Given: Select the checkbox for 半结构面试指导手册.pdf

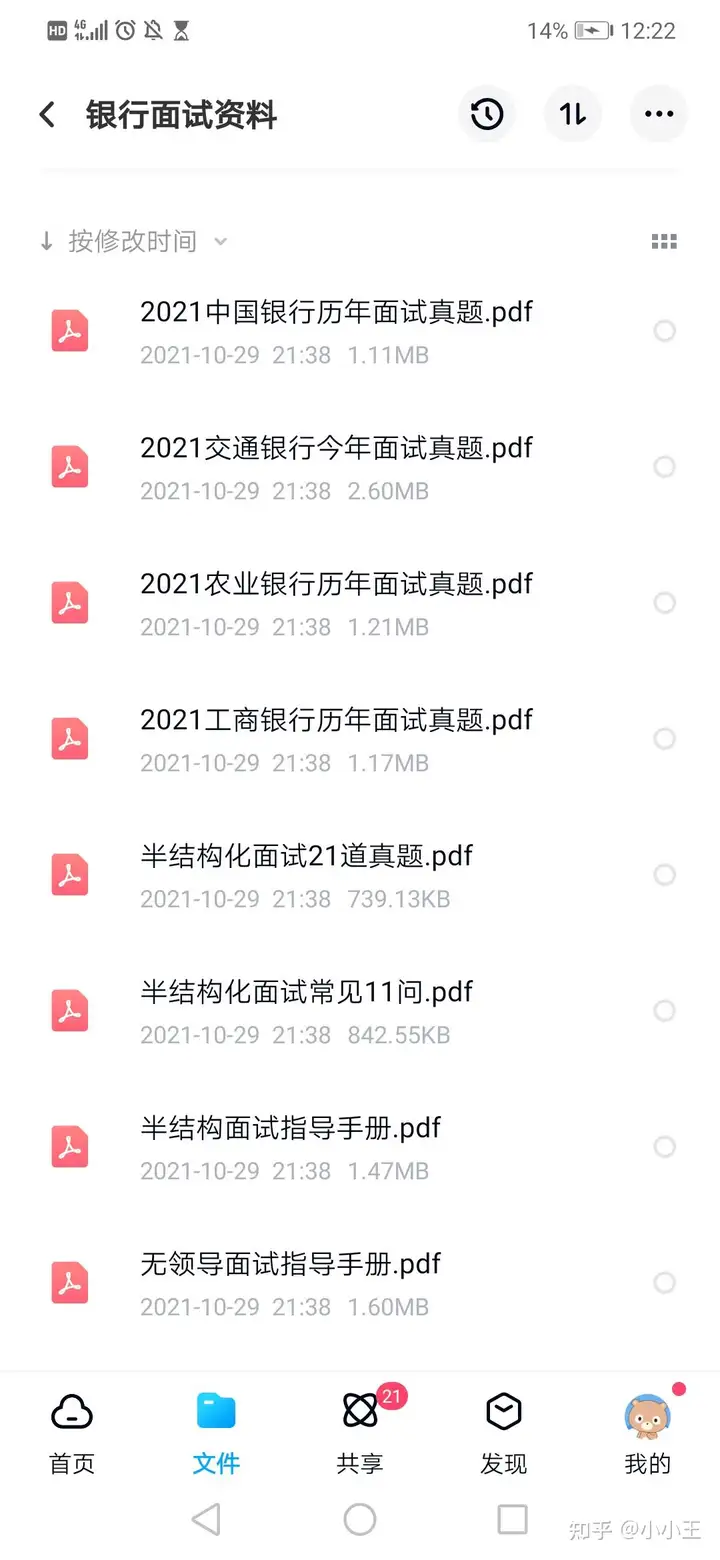Looking at the screenshot, I should 664,1147.
